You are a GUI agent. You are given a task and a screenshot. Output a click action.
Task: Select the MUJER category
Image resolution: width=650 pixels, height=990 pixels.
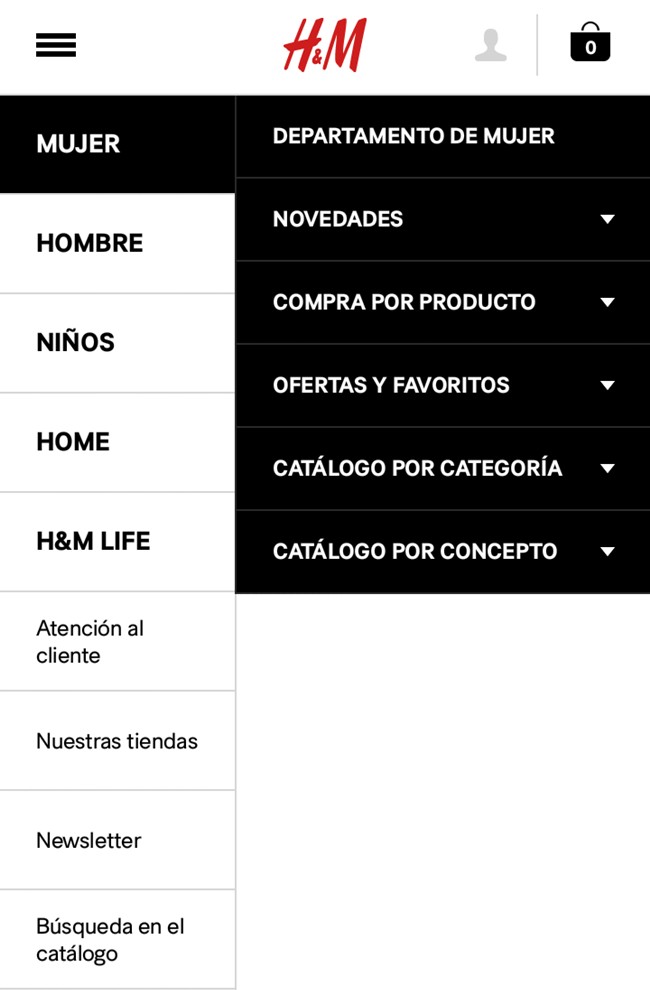pyautogui.click(x=117, y=144)
